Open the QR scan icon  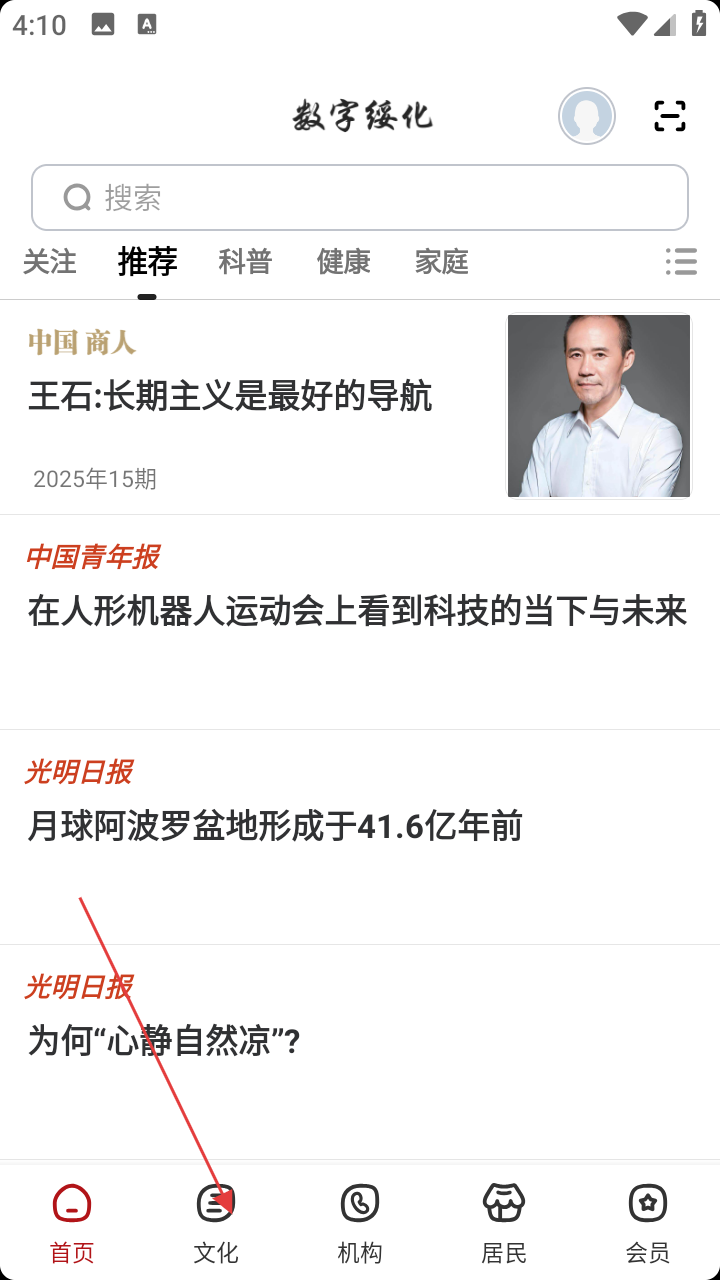669,116
